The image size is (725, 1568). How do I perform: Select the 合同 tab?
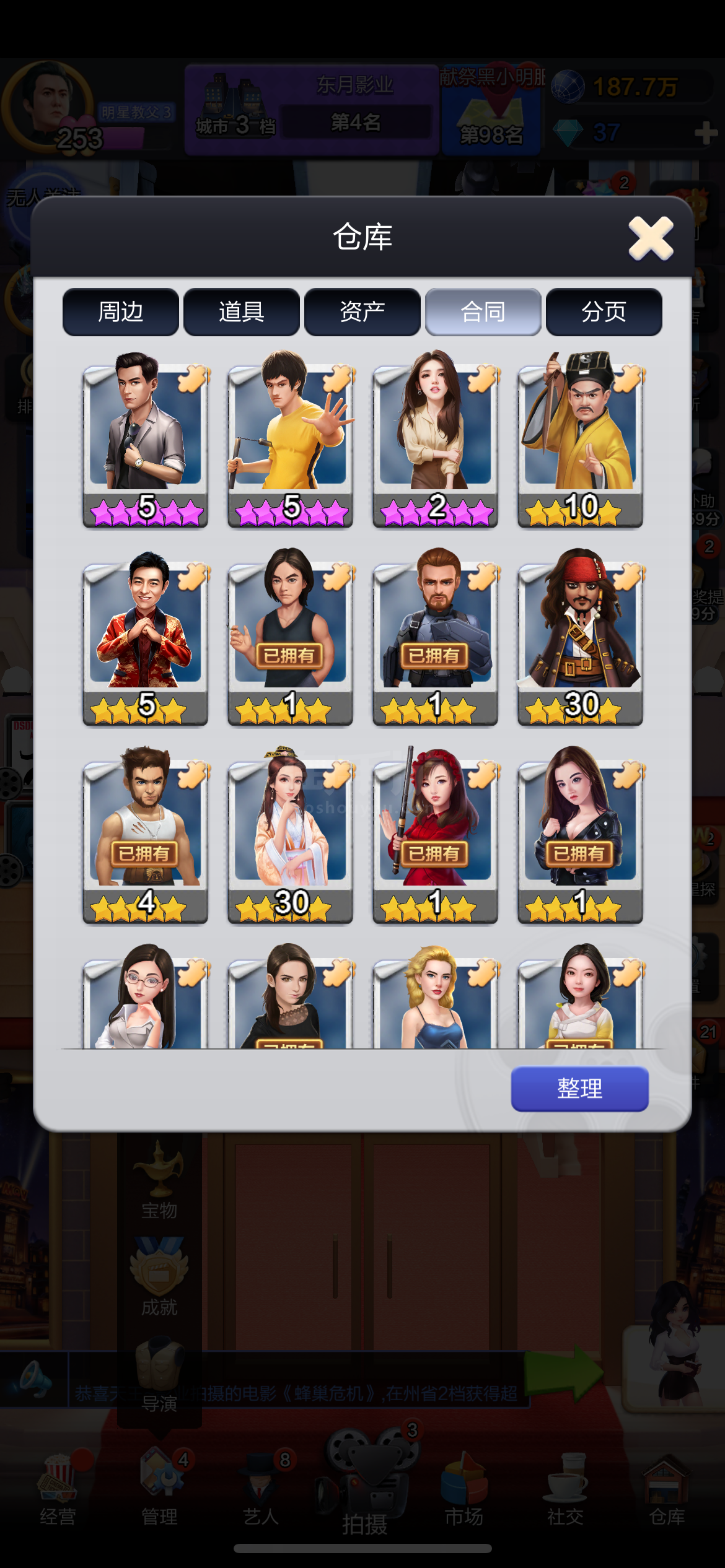(x=483, y=311)
